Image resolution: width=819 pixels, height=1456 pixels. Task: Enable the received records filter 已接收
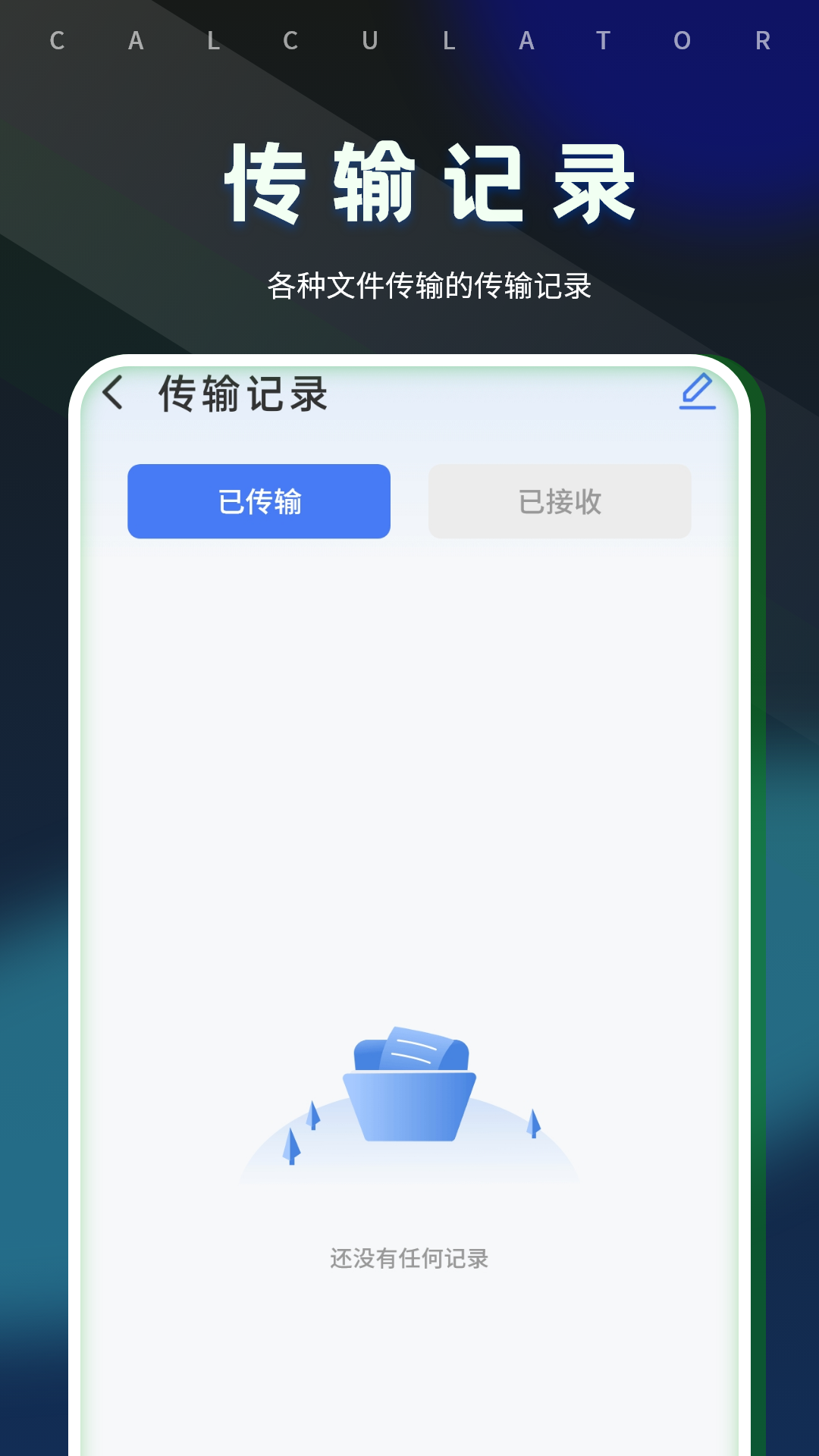point(560,501)
